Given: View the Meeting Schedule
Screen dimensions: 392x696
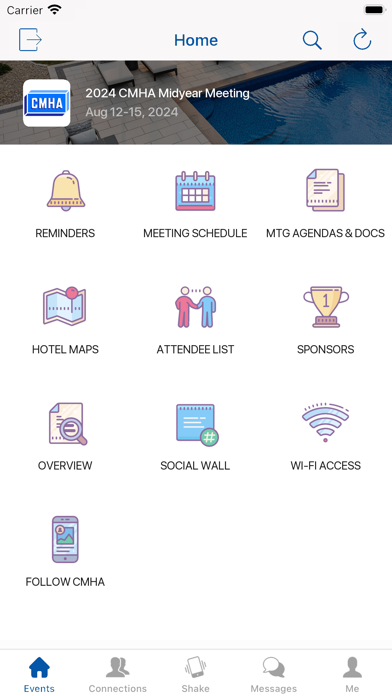Looking at the screenshot, I should 195,204.
